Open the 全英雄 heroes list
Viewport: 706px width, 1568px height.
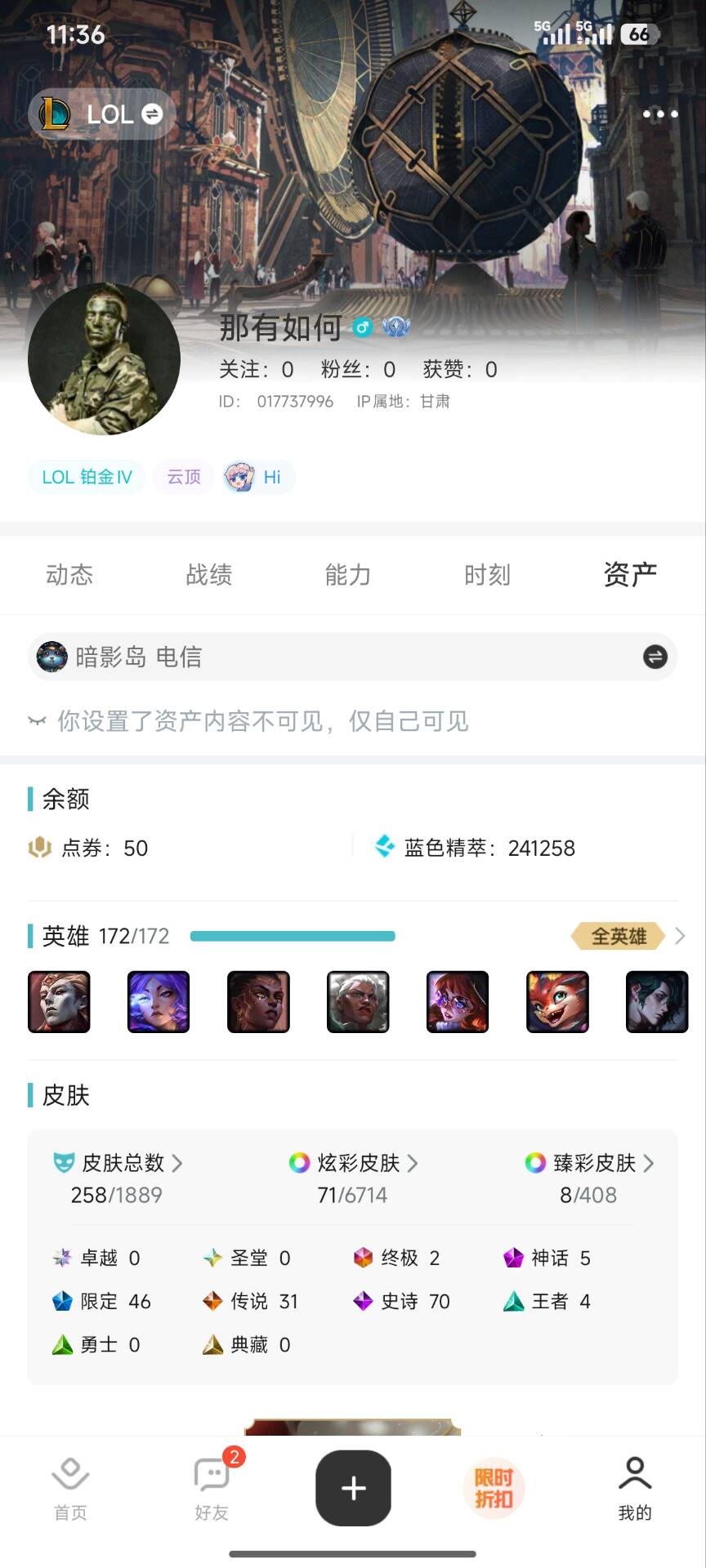628,936
